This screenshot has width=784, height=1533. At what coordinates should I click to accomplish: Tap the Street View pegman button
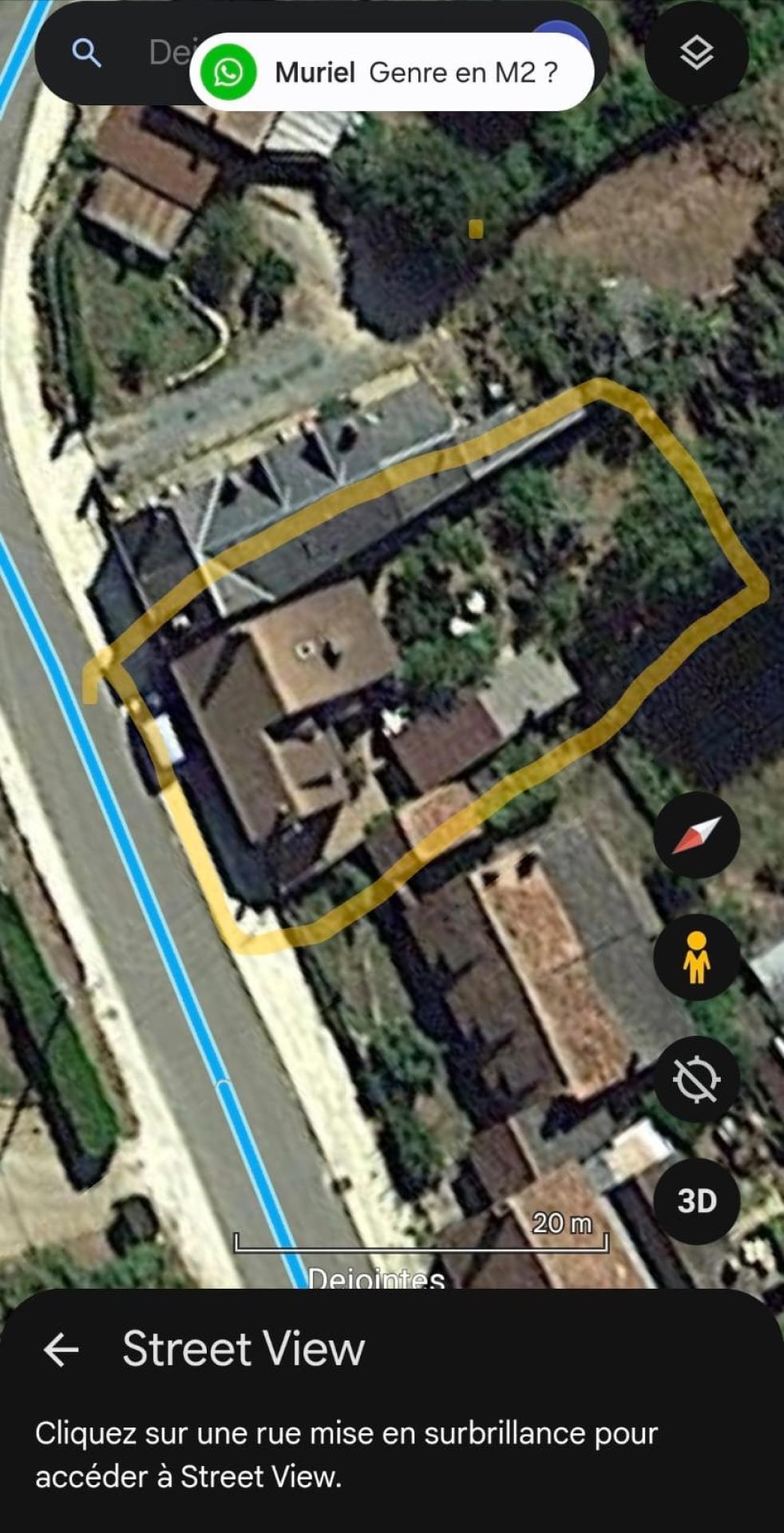[x=696, y=957]
